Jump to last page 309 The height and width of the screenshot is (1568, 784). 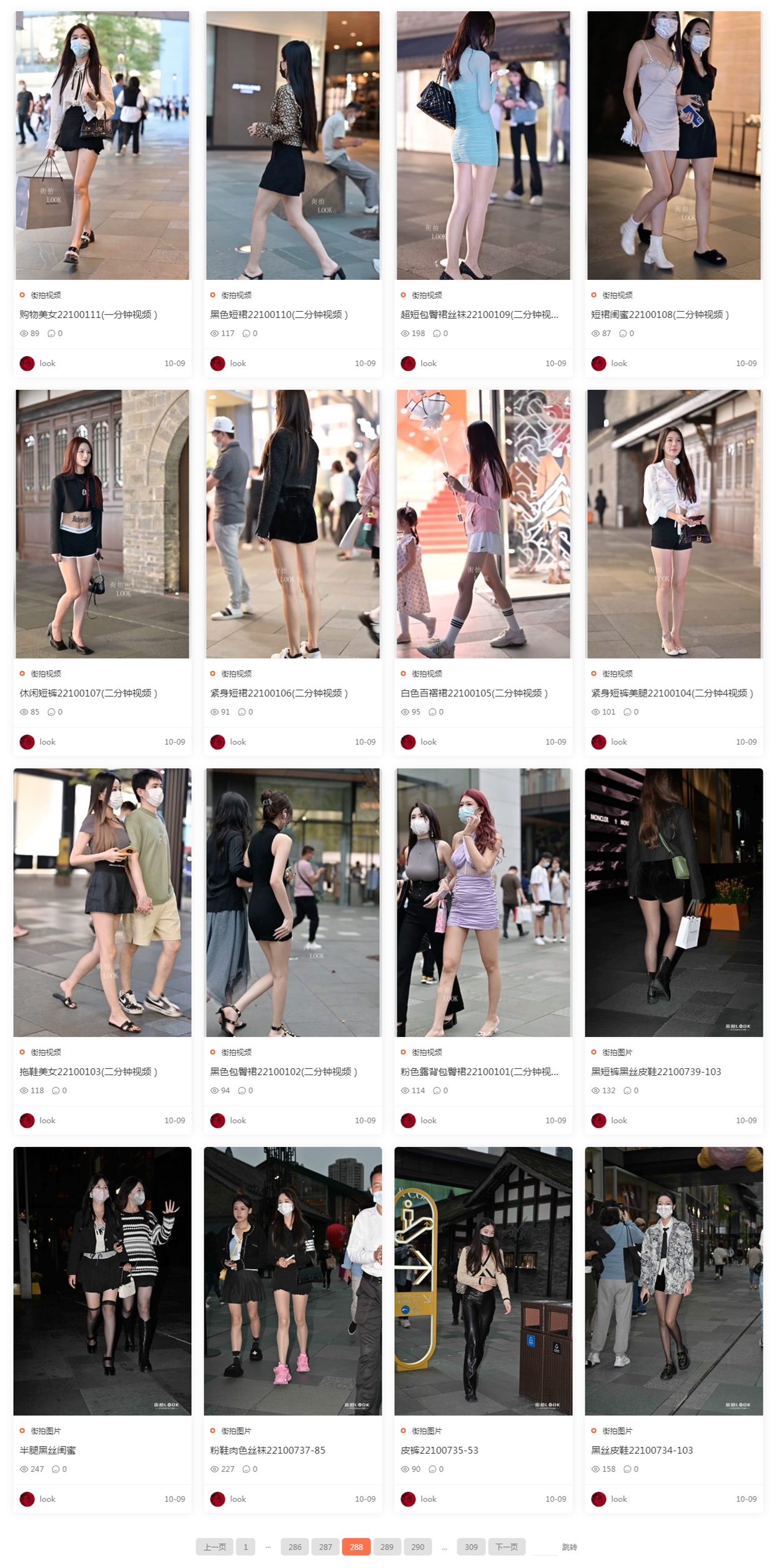pos(471,1547)
